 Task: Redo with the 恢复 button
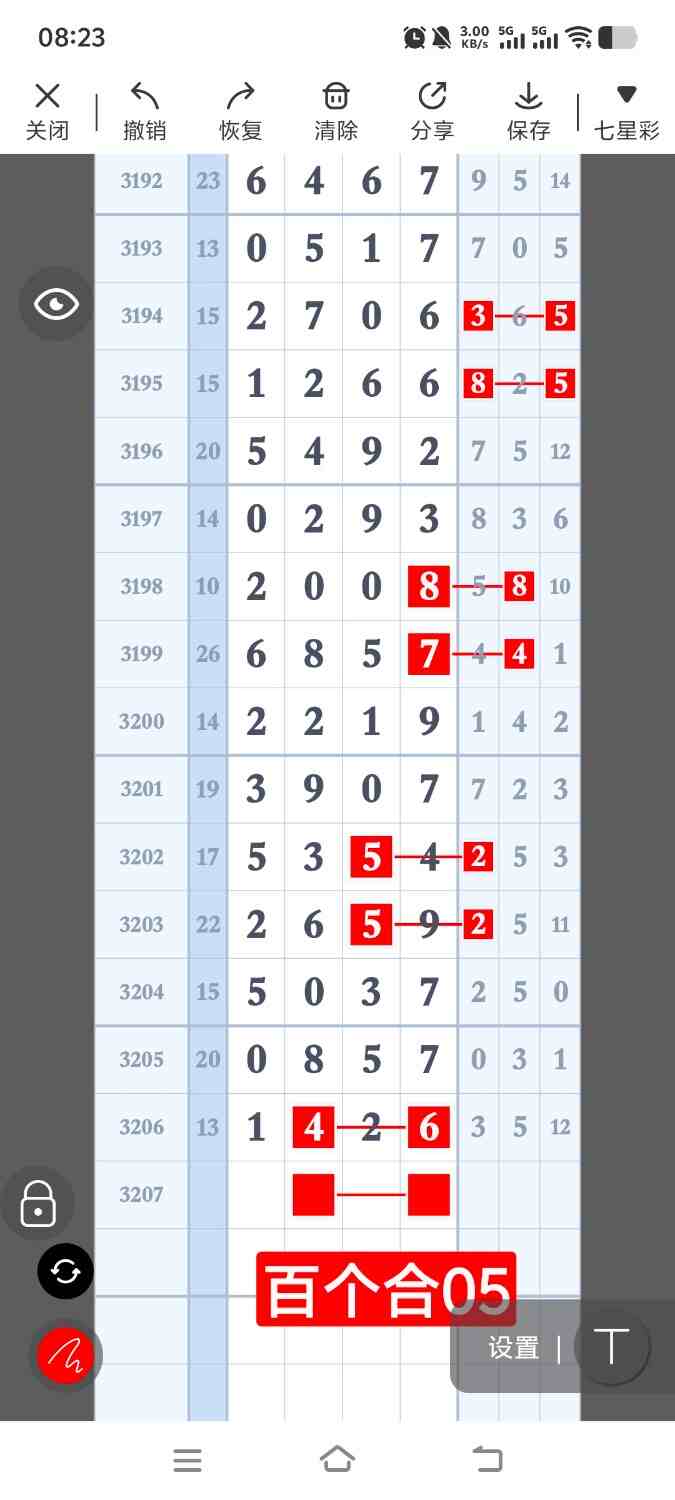pos(240,111)
